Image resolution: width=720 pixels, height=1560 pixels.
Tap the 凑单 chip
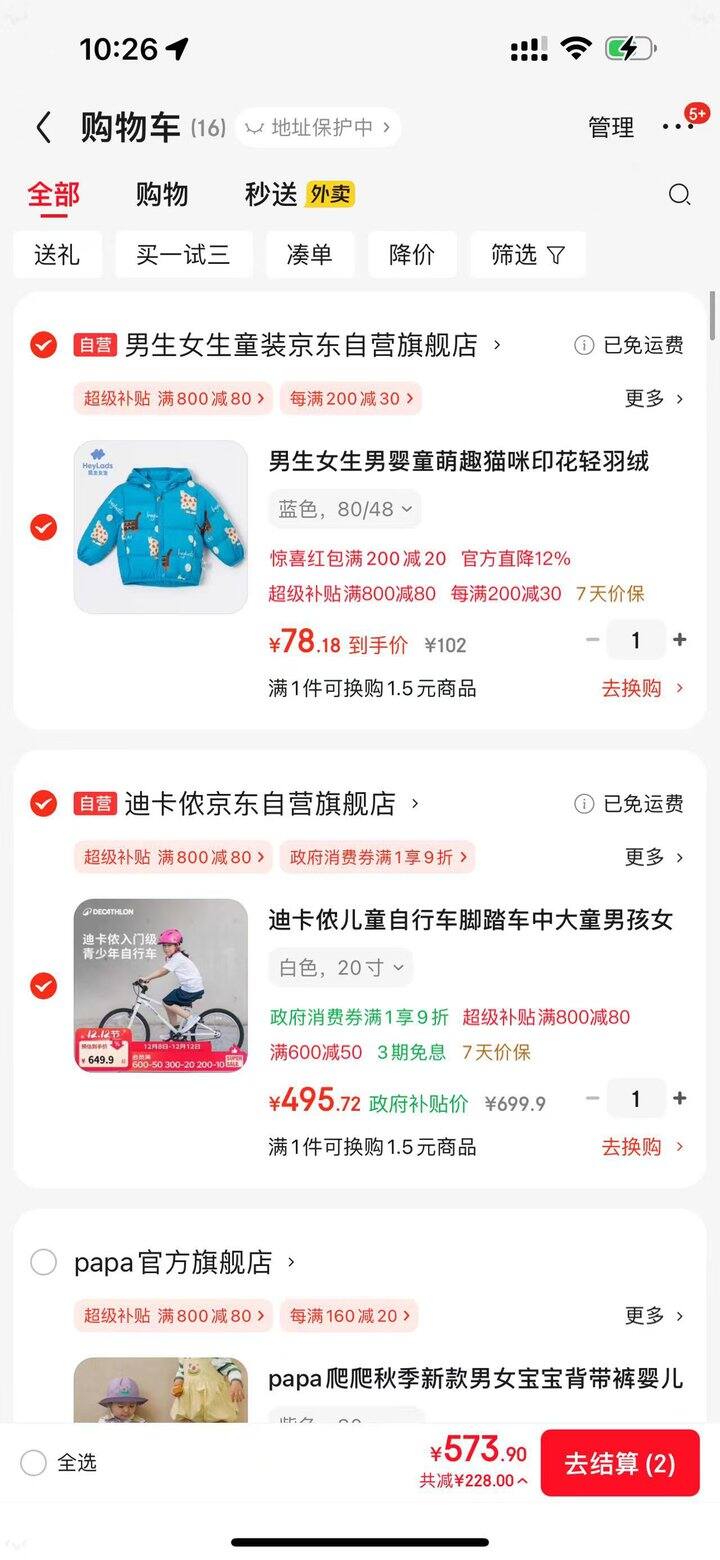(309, 255)
